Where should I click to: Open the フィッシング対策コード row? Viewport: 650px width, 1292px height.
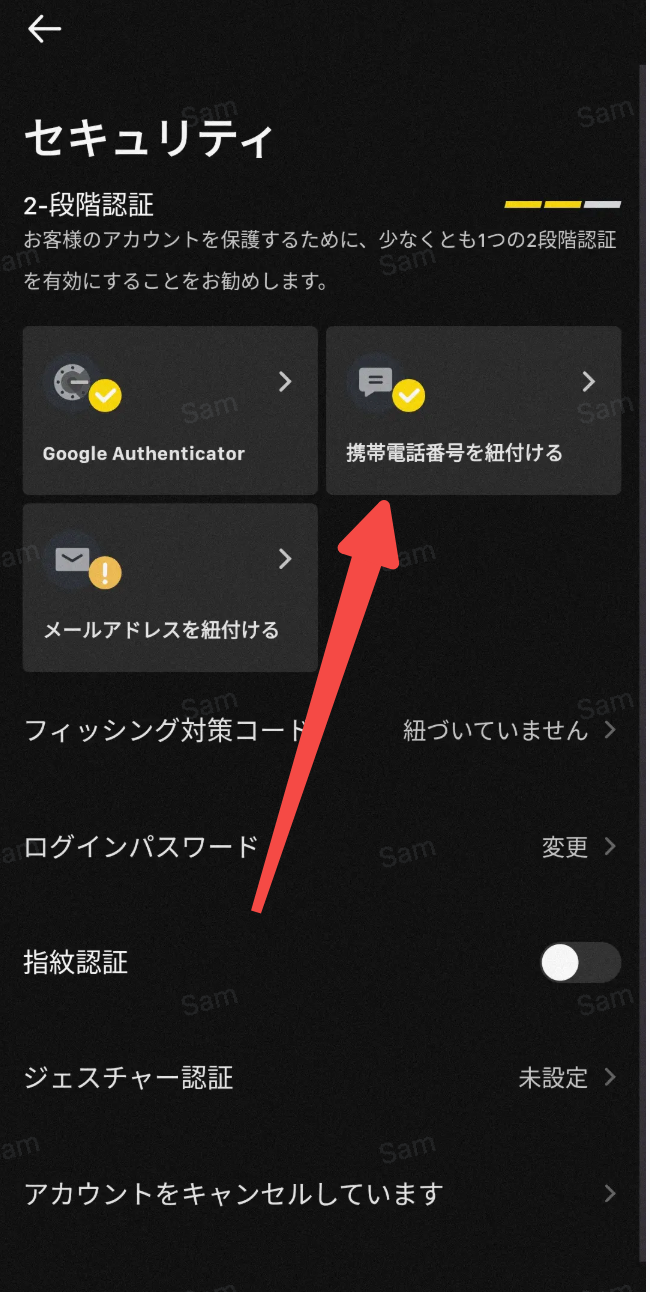click(320, 730)
